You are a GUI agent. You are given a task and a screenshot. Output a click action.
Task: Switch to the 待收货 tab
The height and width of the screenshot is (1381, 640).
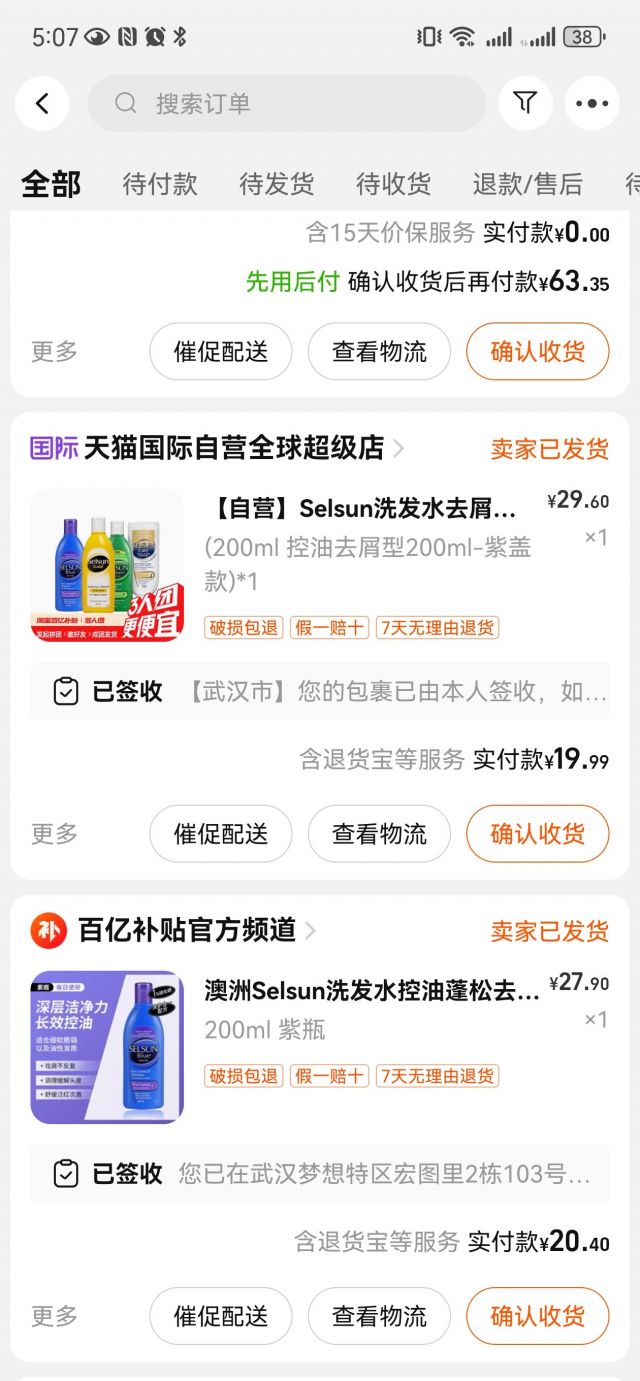(393, 184)
